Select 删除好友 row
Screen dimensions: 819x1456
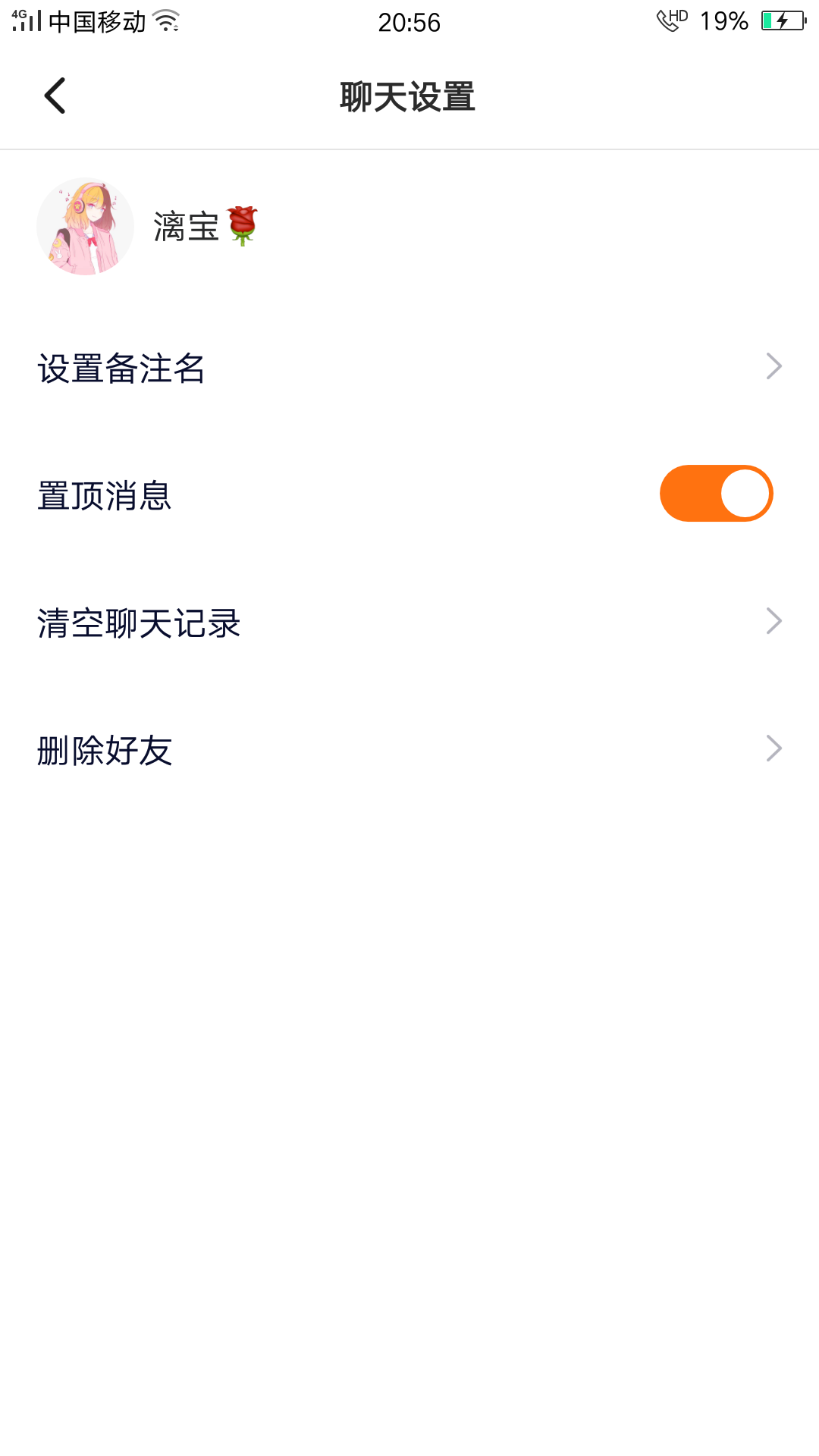pos(409,750)
